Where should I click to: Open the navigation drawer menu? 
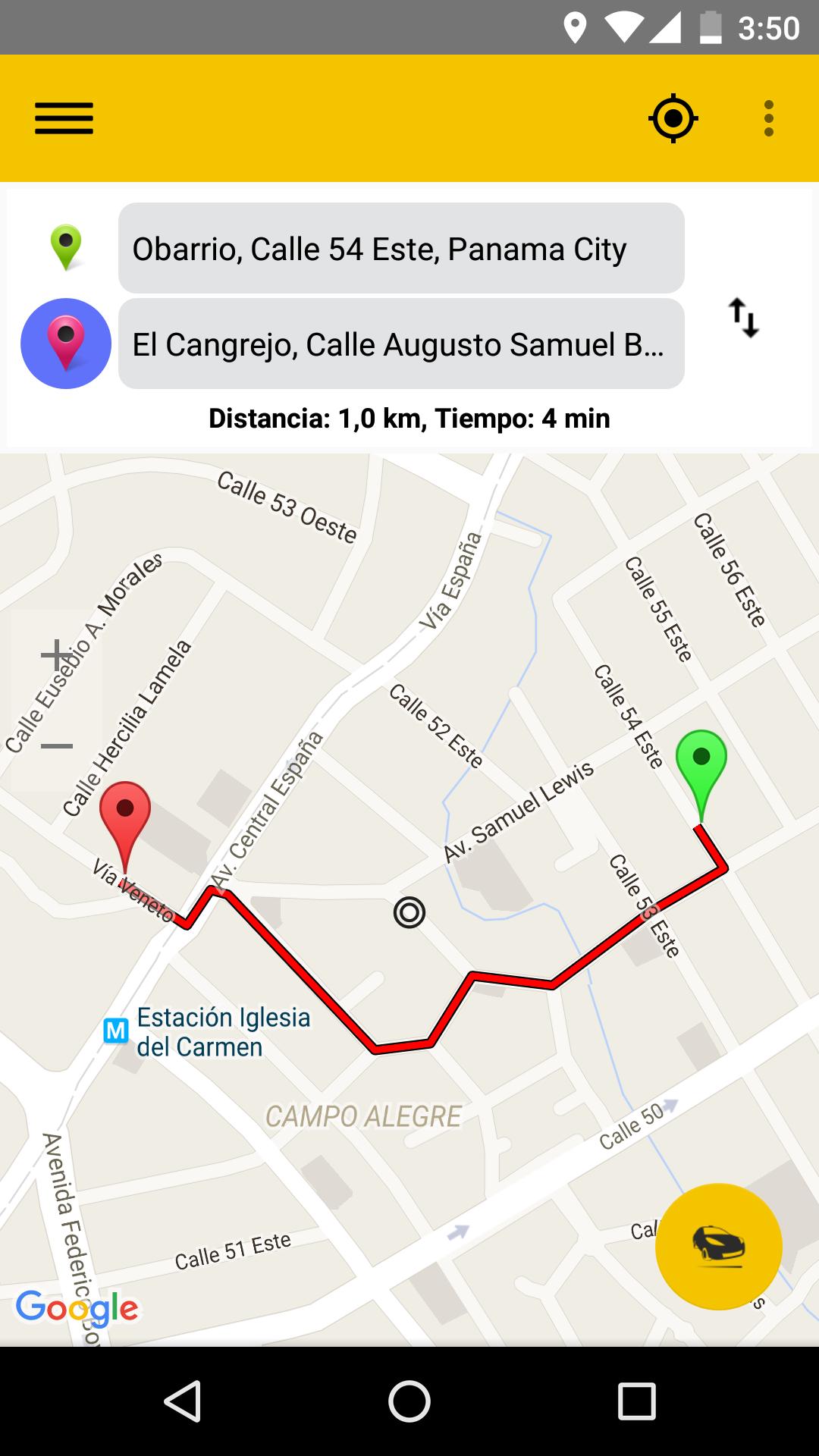pos(64,118)
